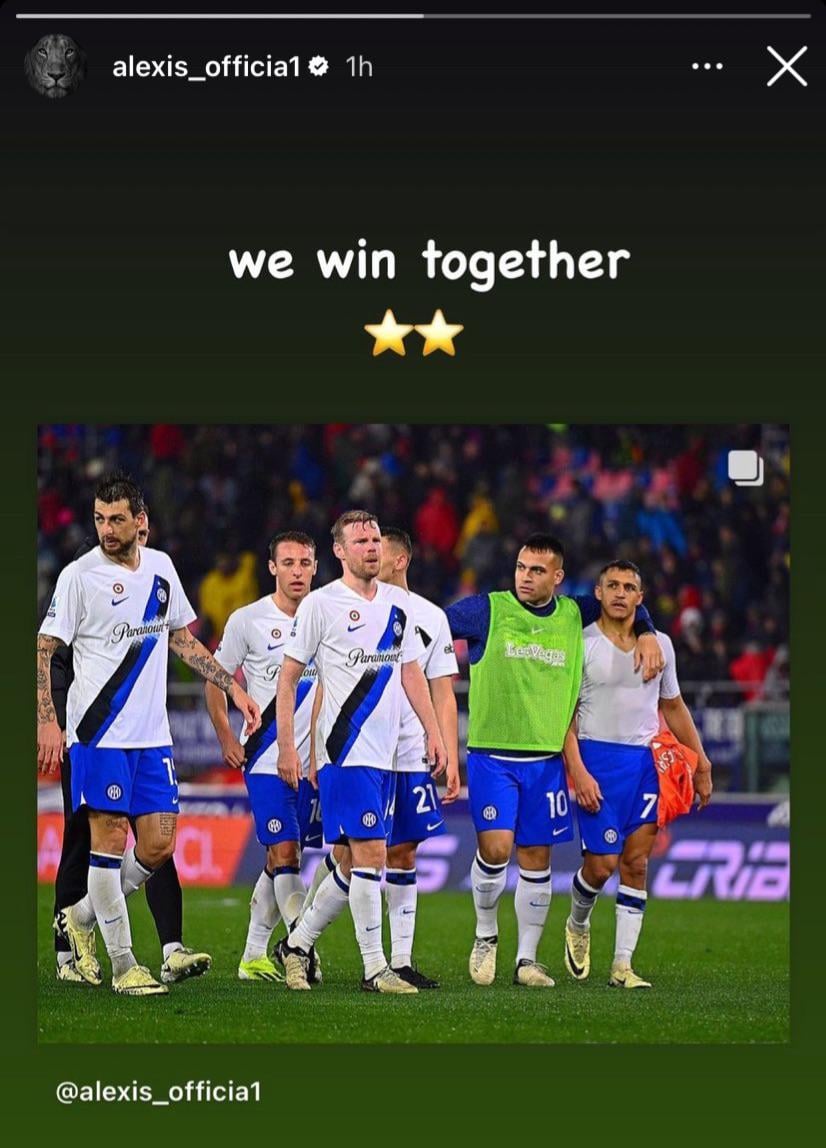This screenshot has width=826, height=1148.
Task: Tap the @alexis_officia1 mention below the post
Action: coord(159,1091)
